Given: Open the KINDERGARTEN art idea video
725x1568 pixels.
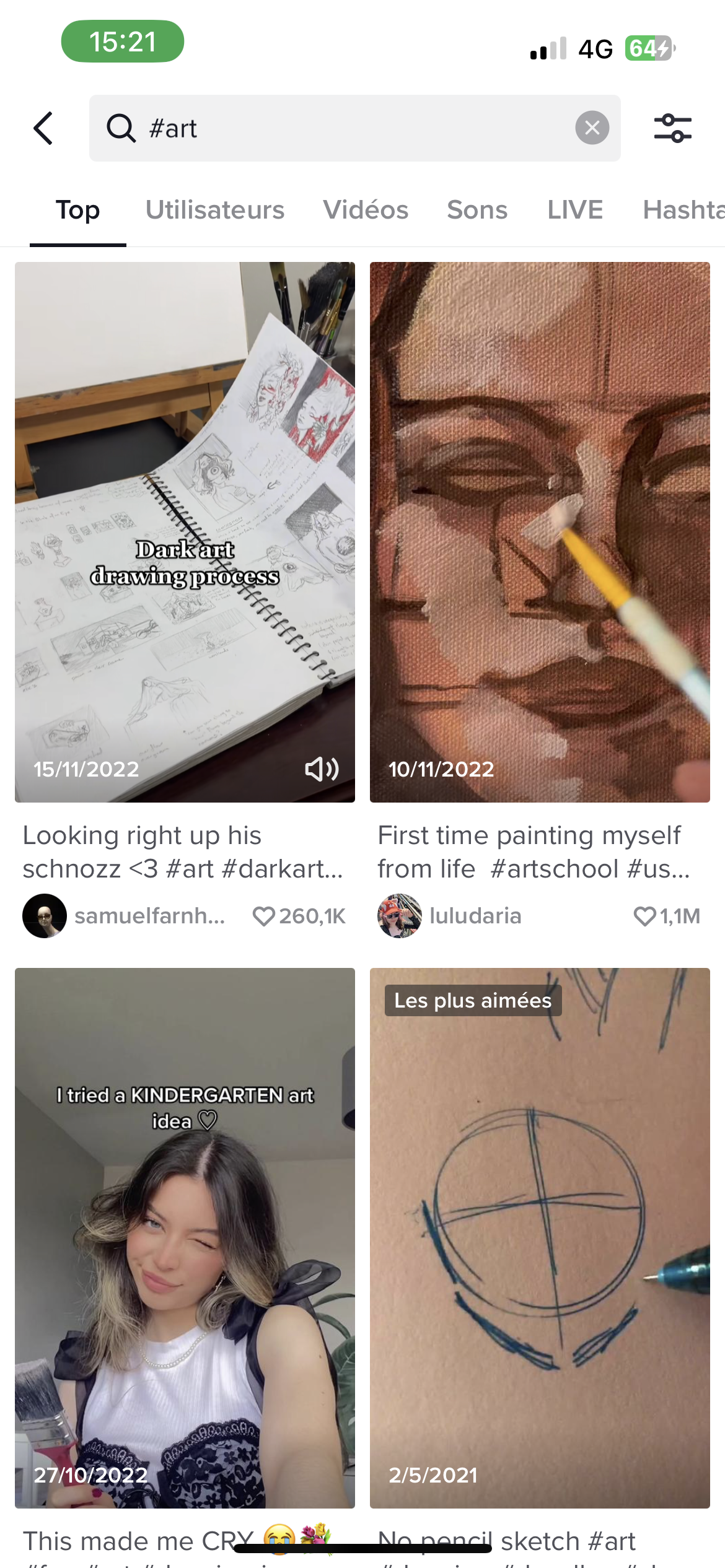Looking at the screenshot, I should pos(185,1238).
